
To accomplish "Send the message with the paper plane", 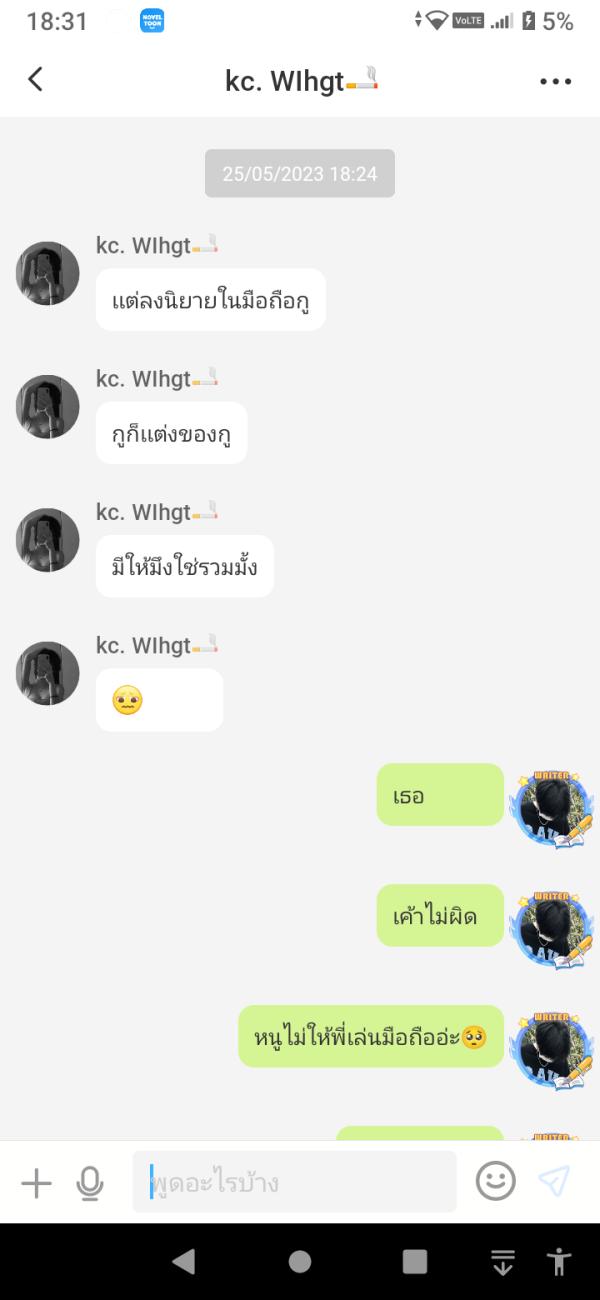I will point(553,1182).
